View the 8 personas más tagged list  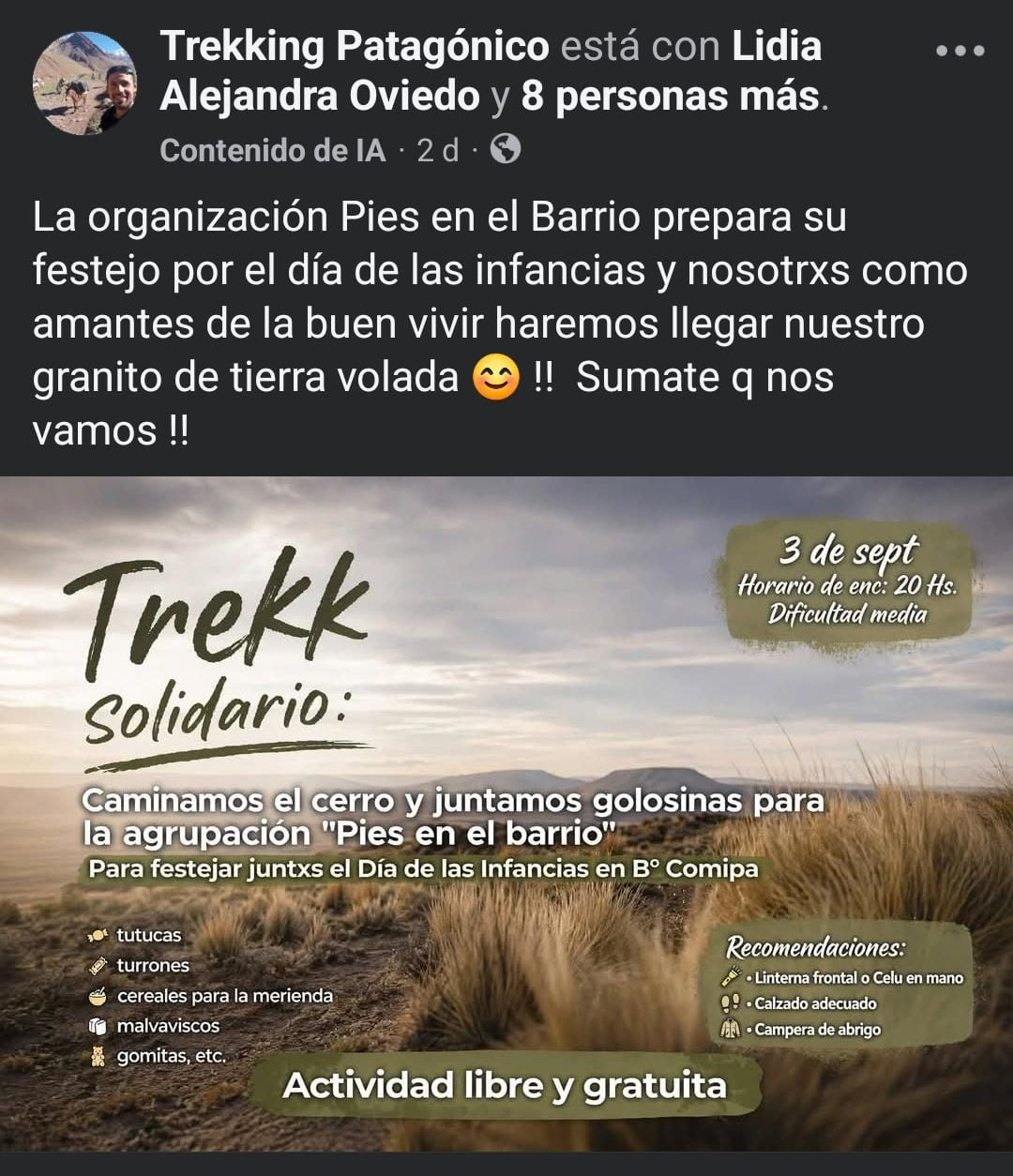(671, 96)
